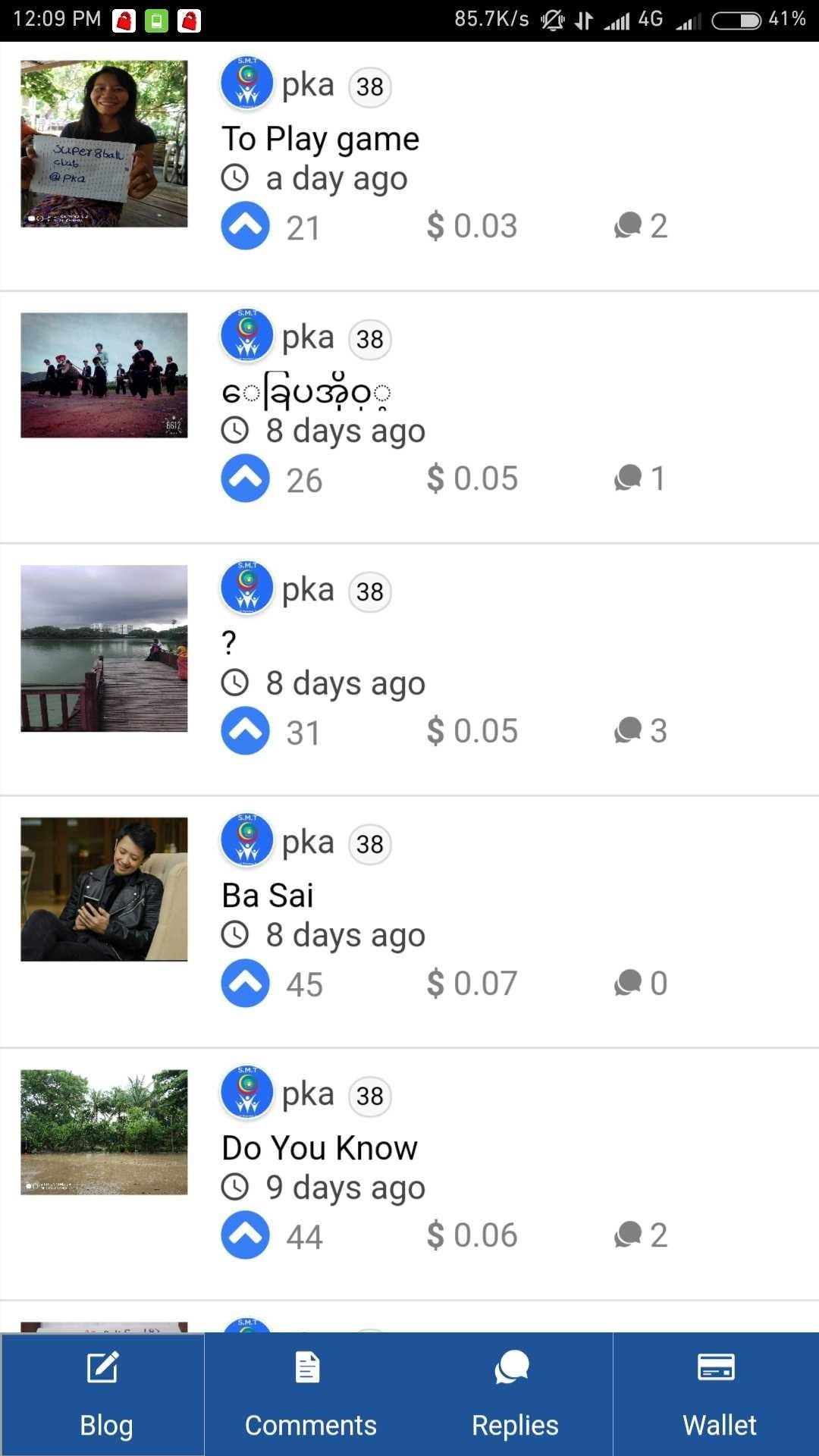
Task: View comments on the "?" post
Action: (x=641, y=731)
